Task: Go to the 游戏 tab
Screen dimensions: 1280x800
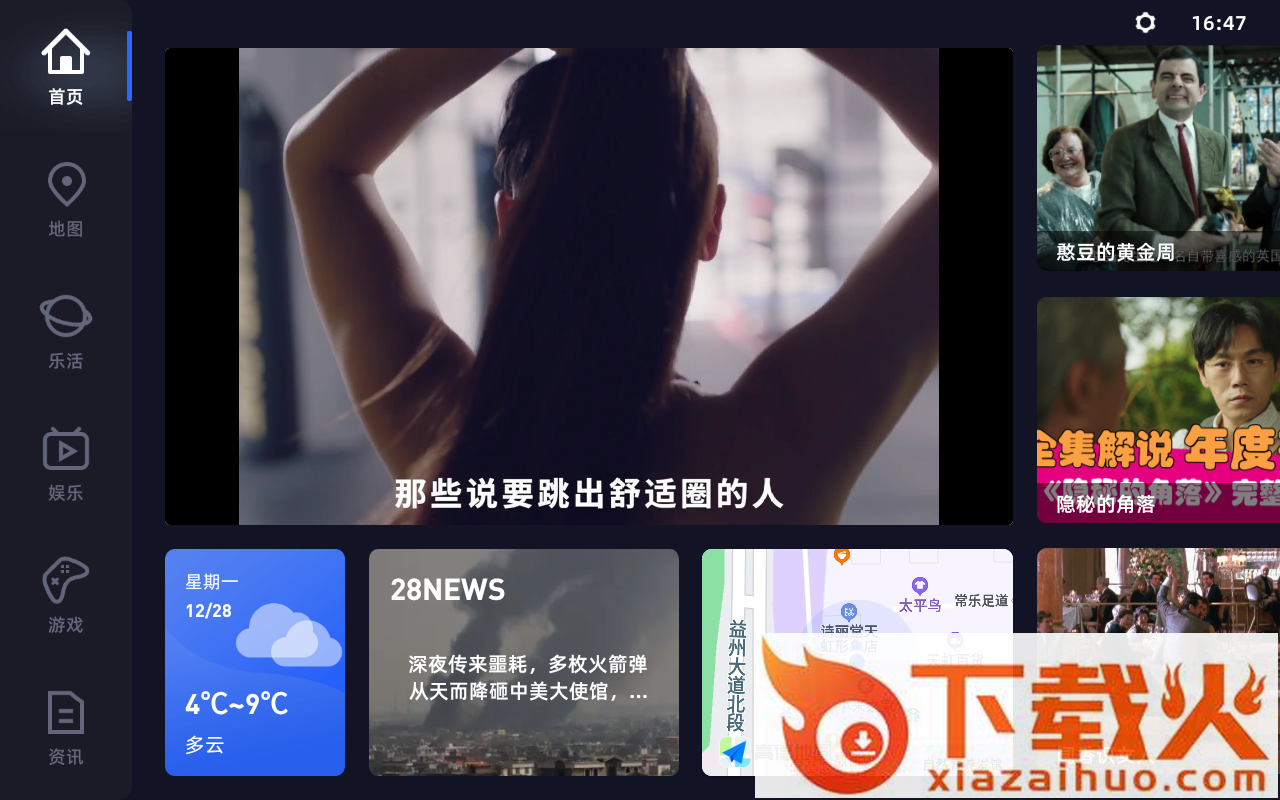Action: tap(66, 596)
